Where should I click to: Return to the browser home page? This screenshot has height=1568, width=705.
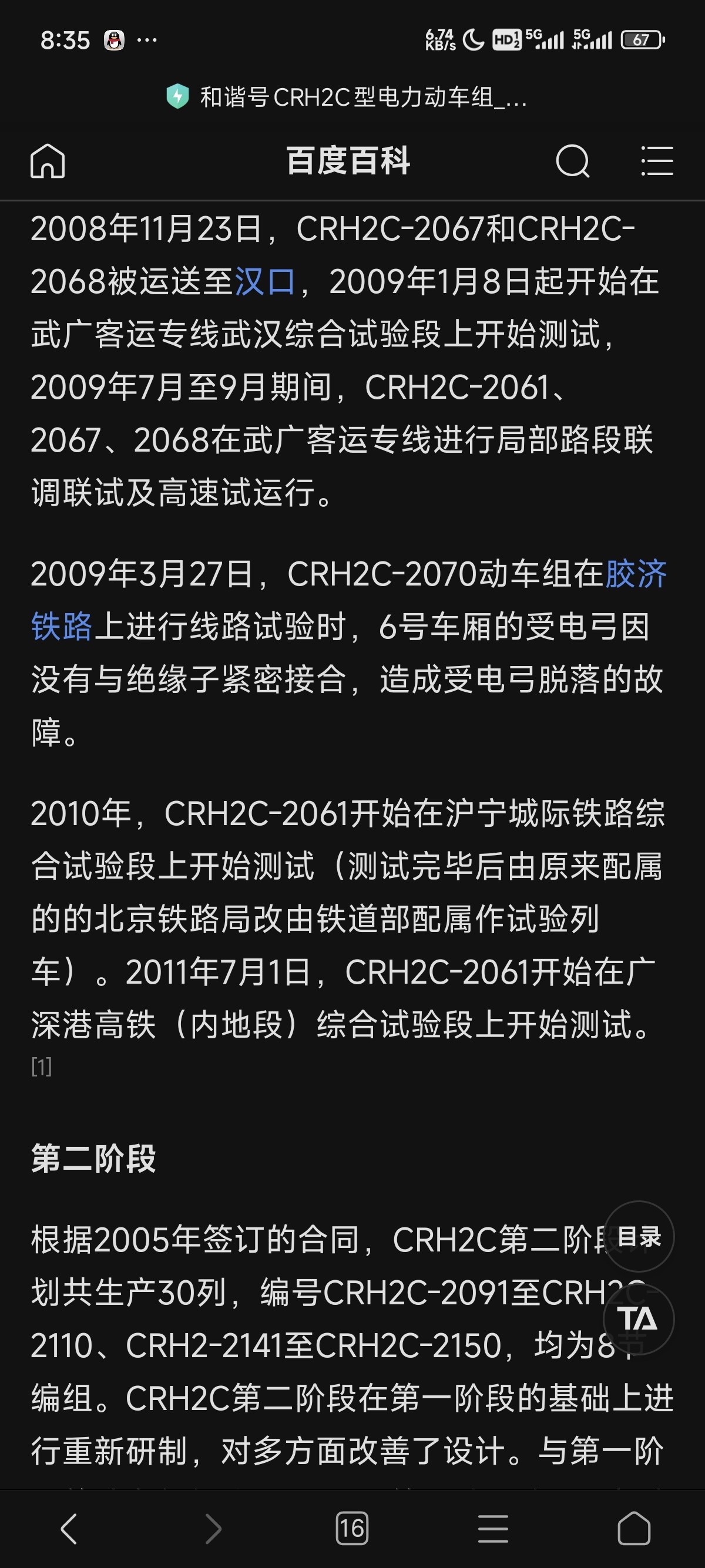pyautogui.click(x=634, y=1529)
